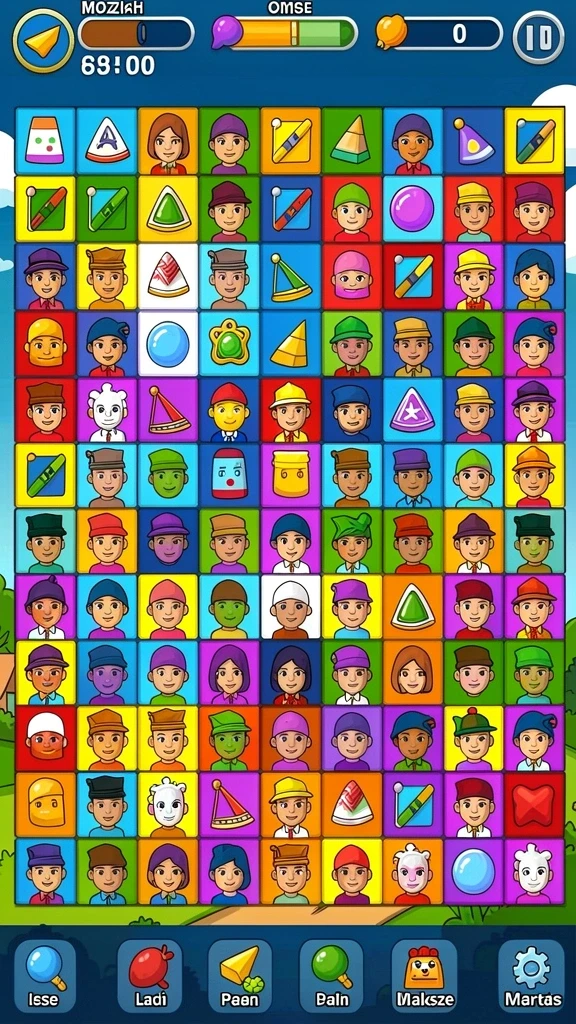Screen dimensions: 576x1024
Task: Select the blue-faced robot tile with red cap
Action: click(229, 475)
